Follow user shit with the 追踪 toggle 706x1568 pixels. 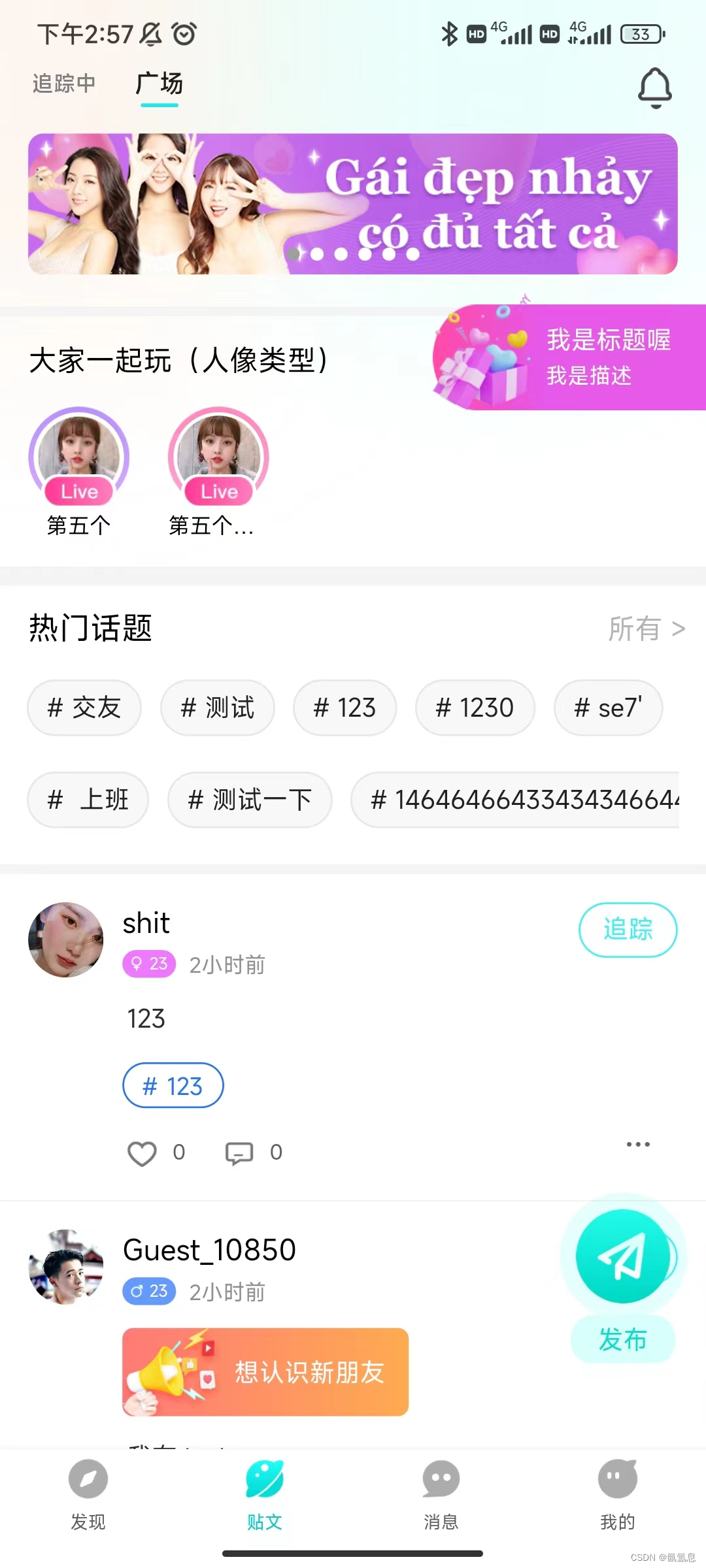coord(627,929)
